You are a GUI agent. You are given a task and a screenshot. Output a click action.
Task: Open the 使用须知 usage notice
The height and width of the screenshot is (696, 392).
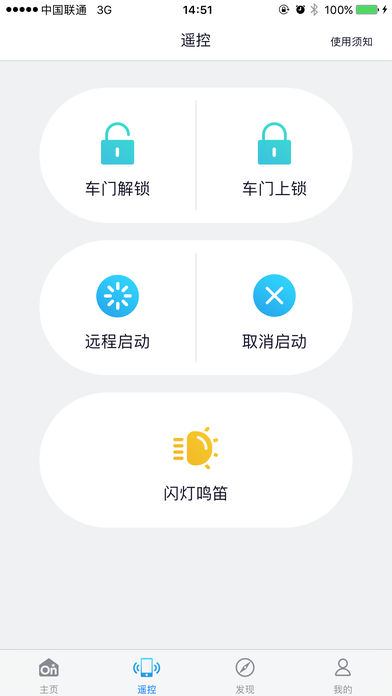coord(351,42)
